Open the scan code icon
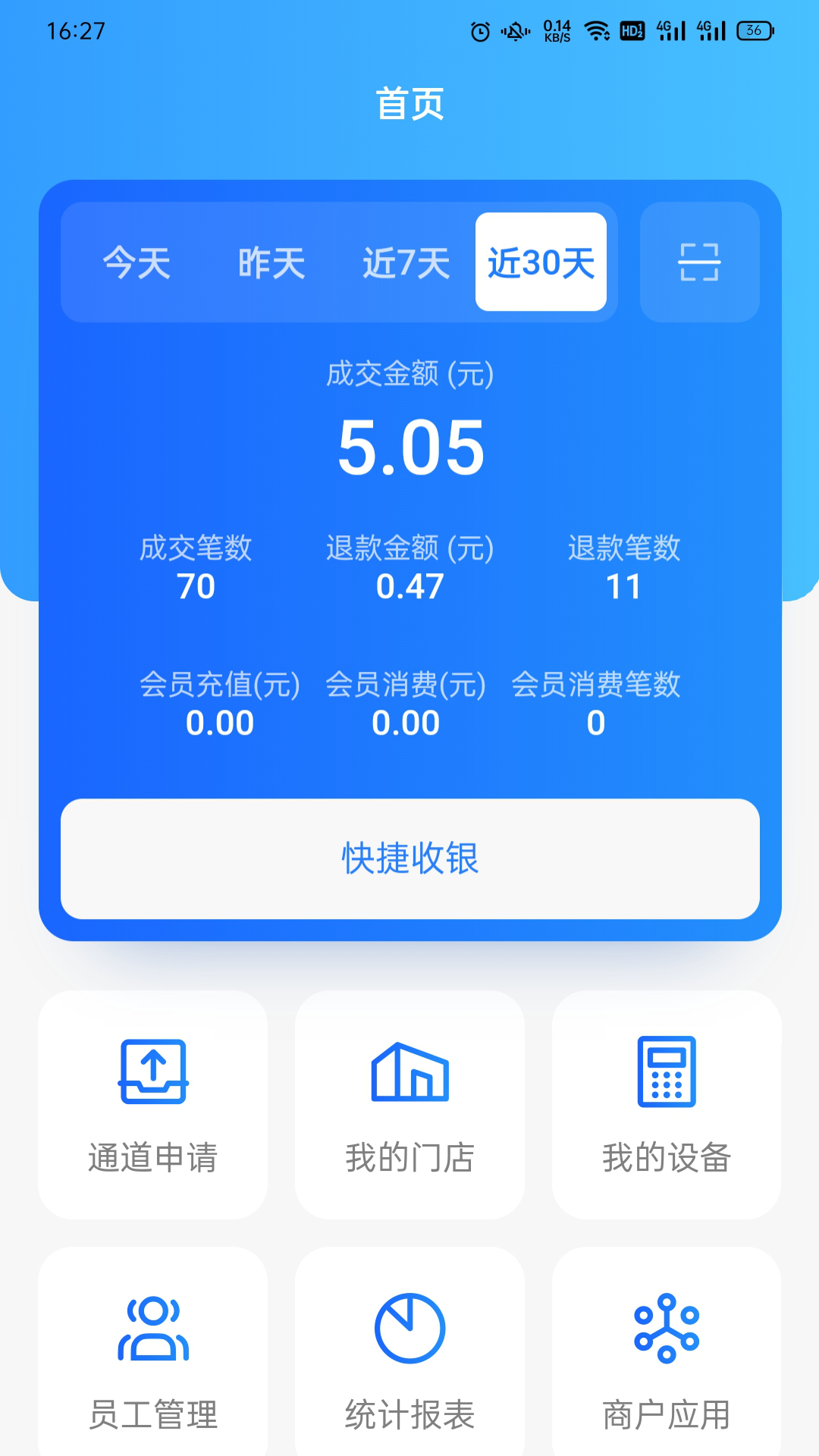Screen dimensions: 819x1456 pos(699,262)
